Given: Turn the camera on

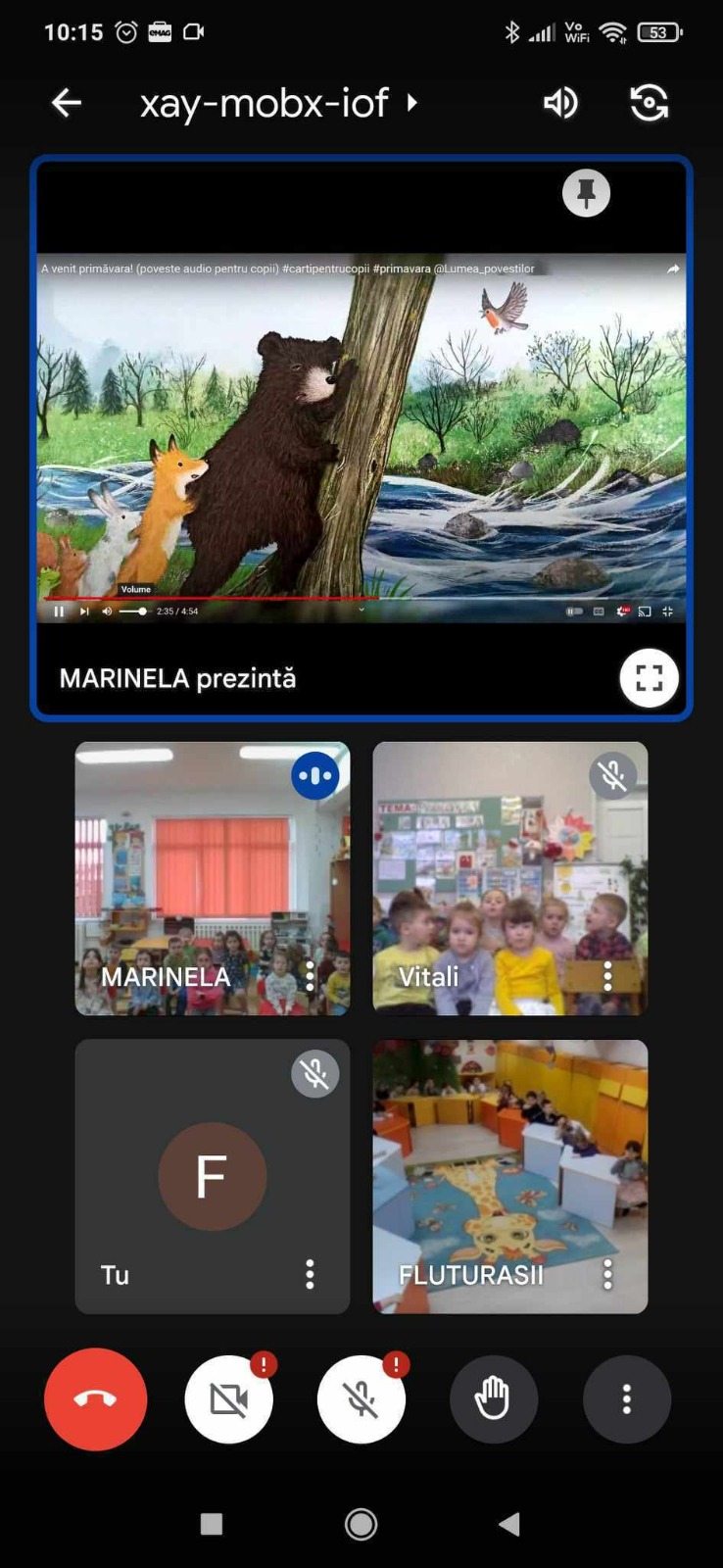Looking at the screenshot, I should coord(228,1398).
